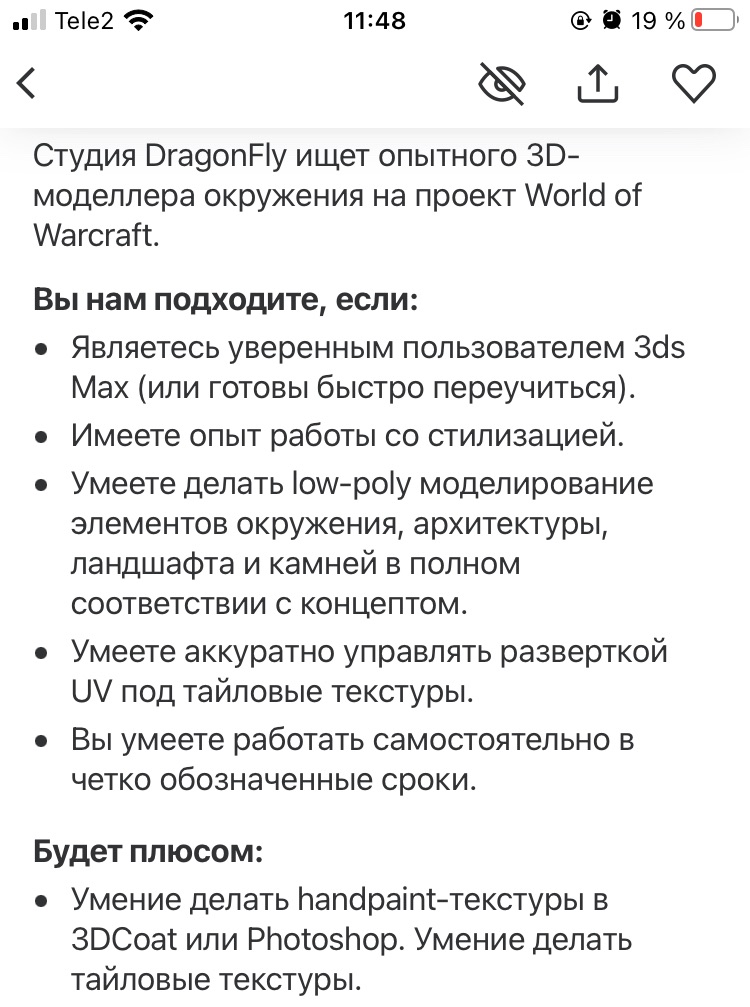Hide this job vacancy
This screenshot has height=1007, width=750.
(502, 84)
